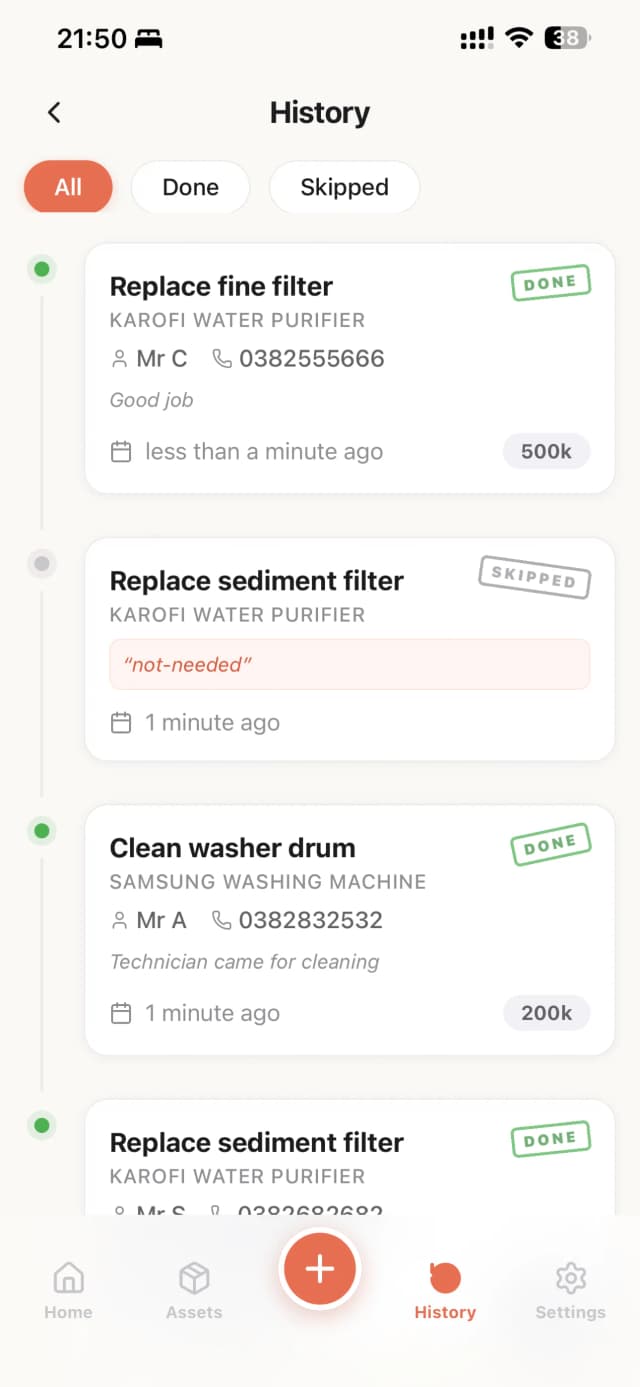Open the Replace fine filter card
Viewport: 640px width, 1387px height.
[x=349, y=368]
